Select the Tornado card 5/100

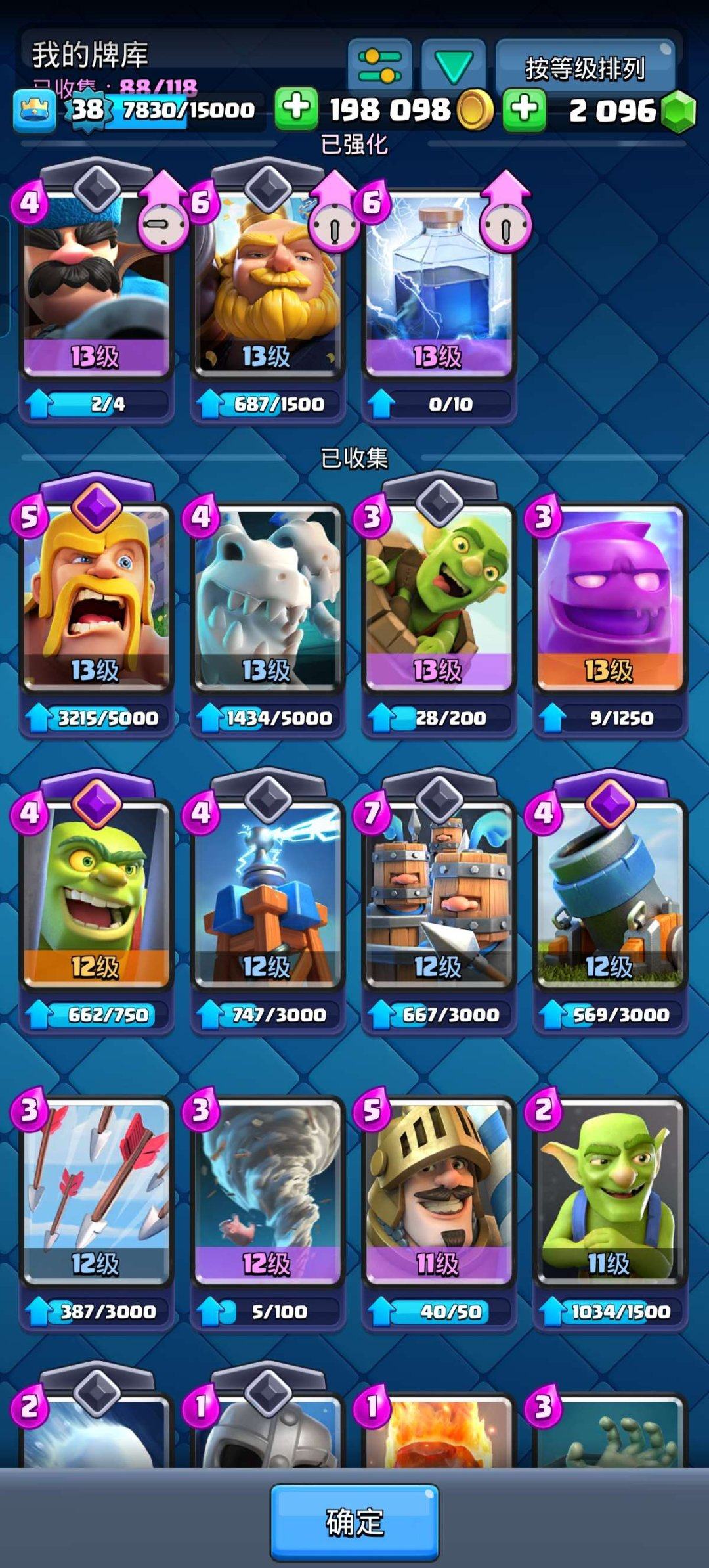pyautogui.click(x=267, y=1190)
